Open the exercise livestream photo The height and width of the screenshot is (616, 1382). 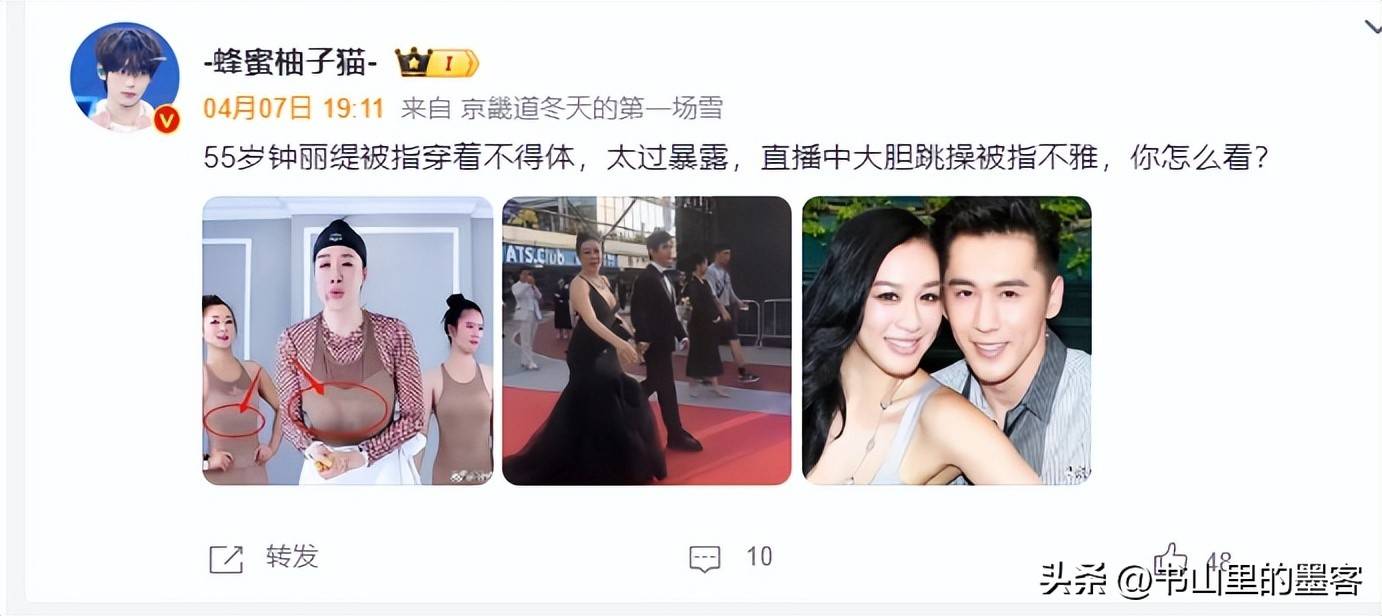[347, 340]
